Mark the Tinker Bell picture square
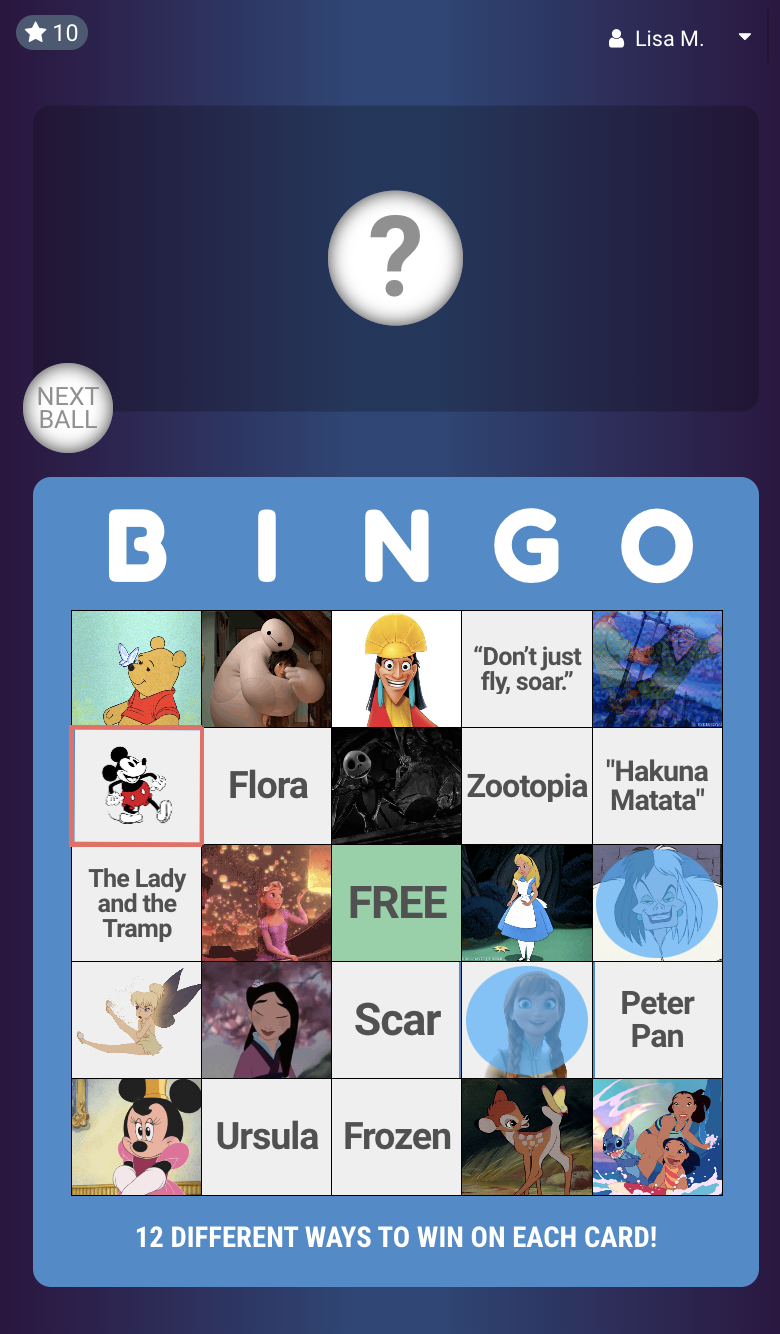The height and width of the screenshot is (1334, 780). point(137,1020)
